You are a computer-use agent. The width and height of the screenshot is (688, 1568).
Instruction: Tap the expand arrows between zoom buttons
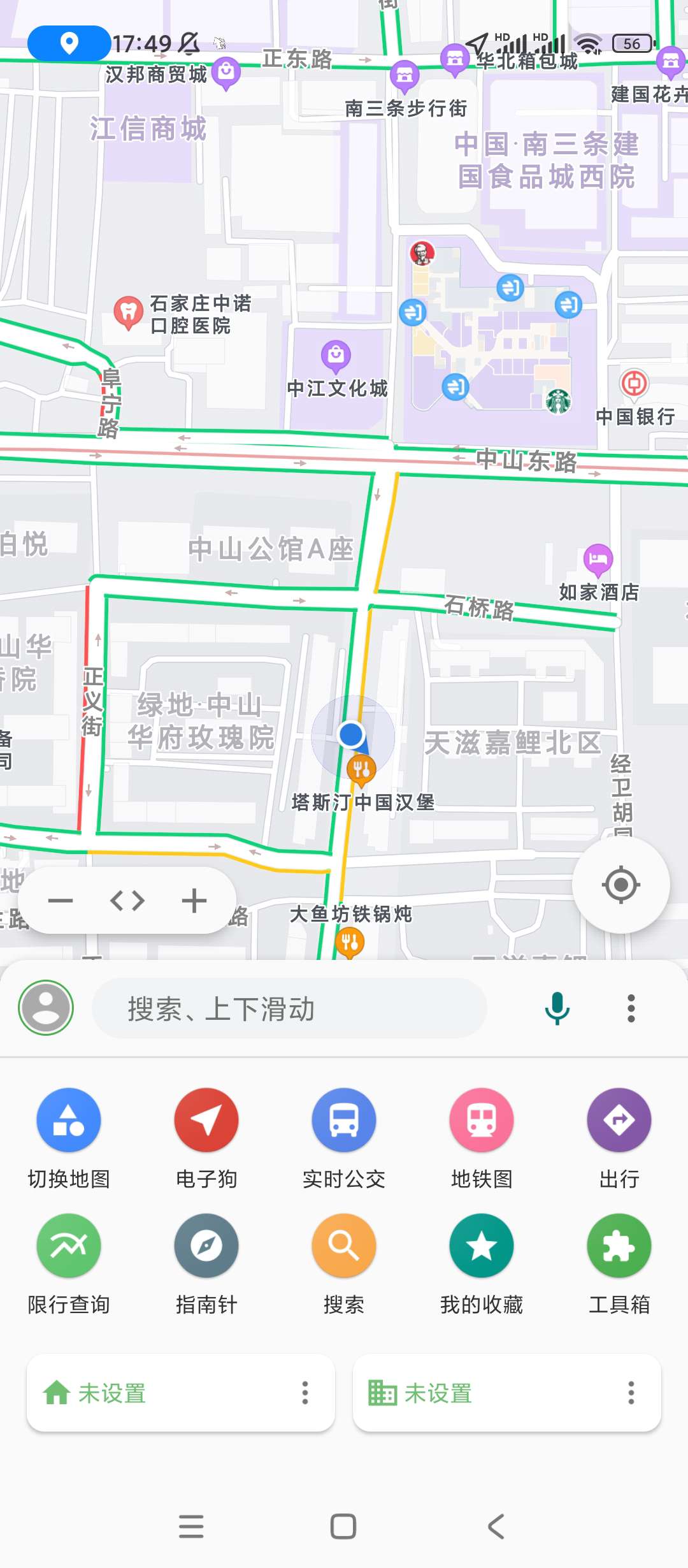coord(127,901)
